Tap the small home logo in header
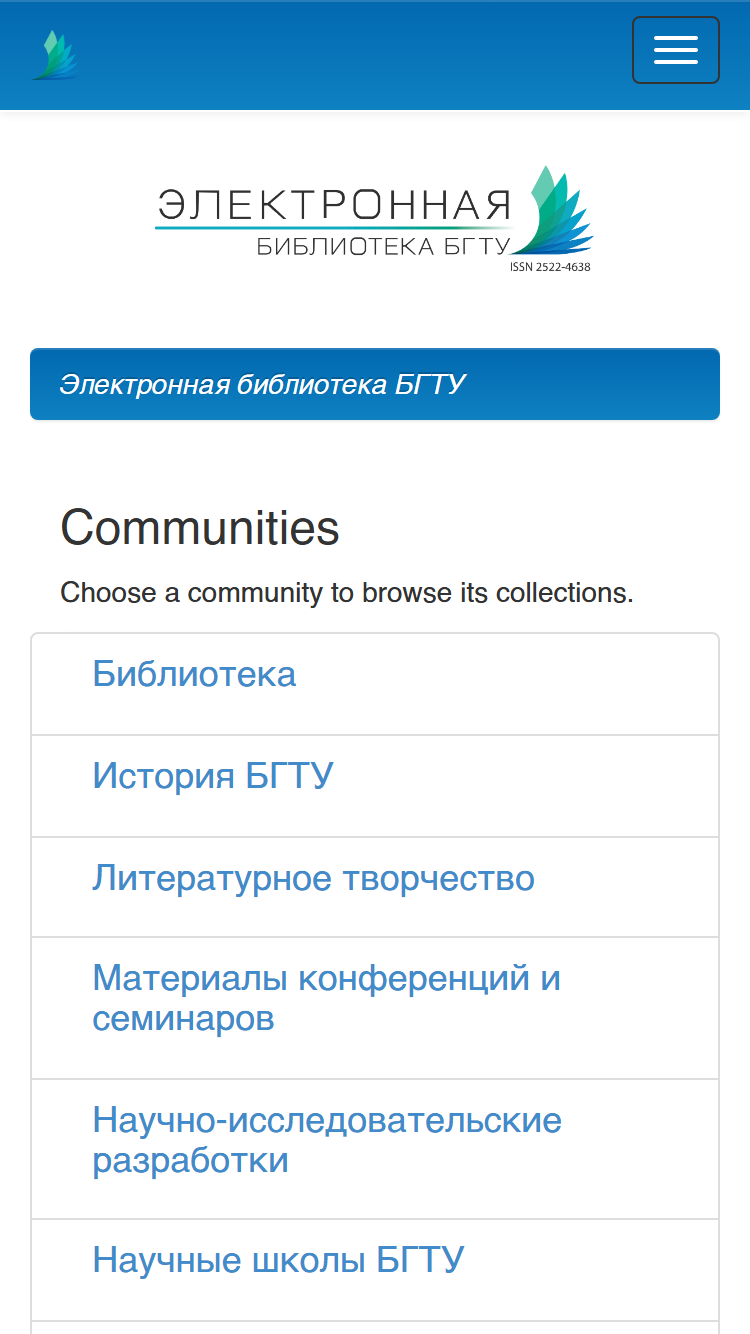 pyautogui.click(x=54, y=55)
